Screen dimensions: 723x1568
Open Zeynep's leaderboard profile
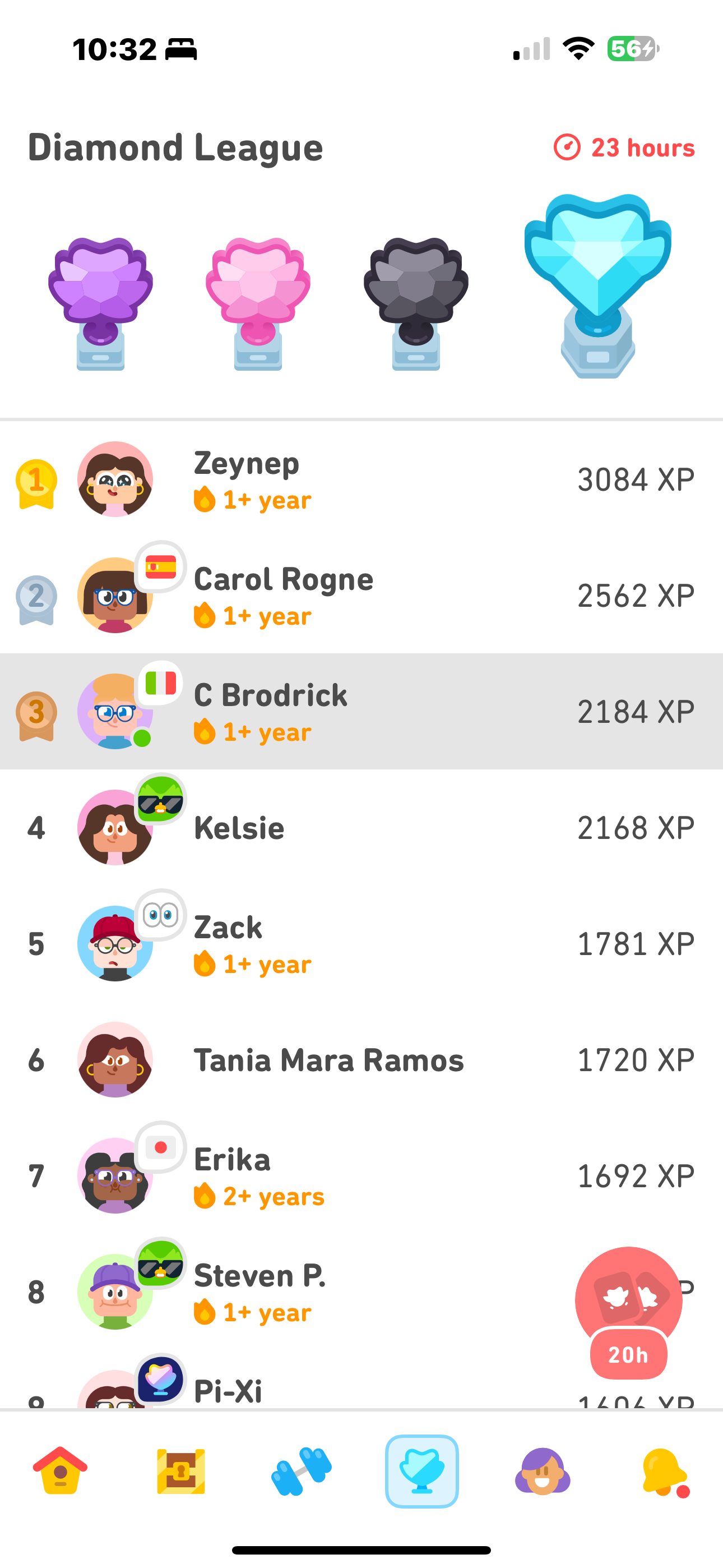[x=361, y=479]
